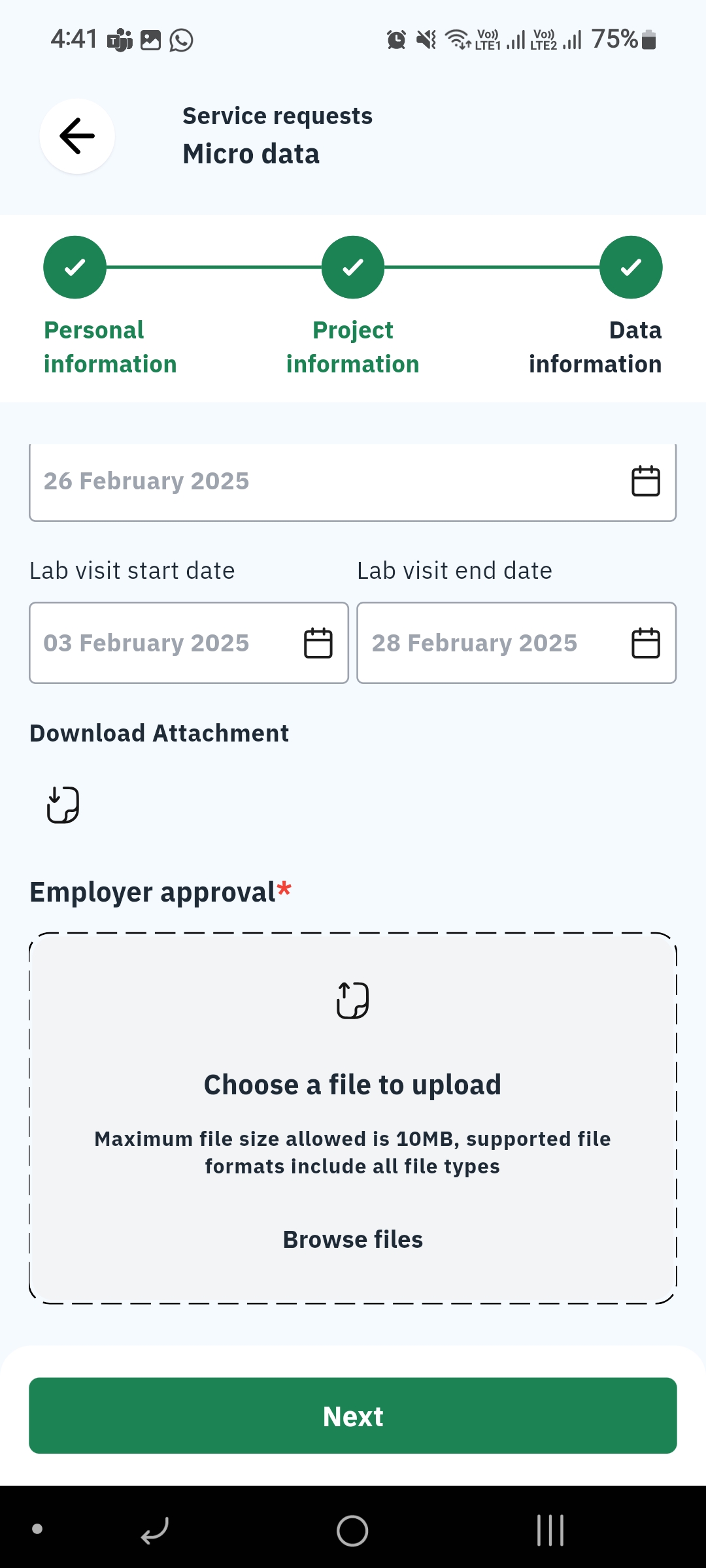This screenshot has height=1568, width=706.
Task: Change the lab visit end date
Action: click(x=516, y=643)
